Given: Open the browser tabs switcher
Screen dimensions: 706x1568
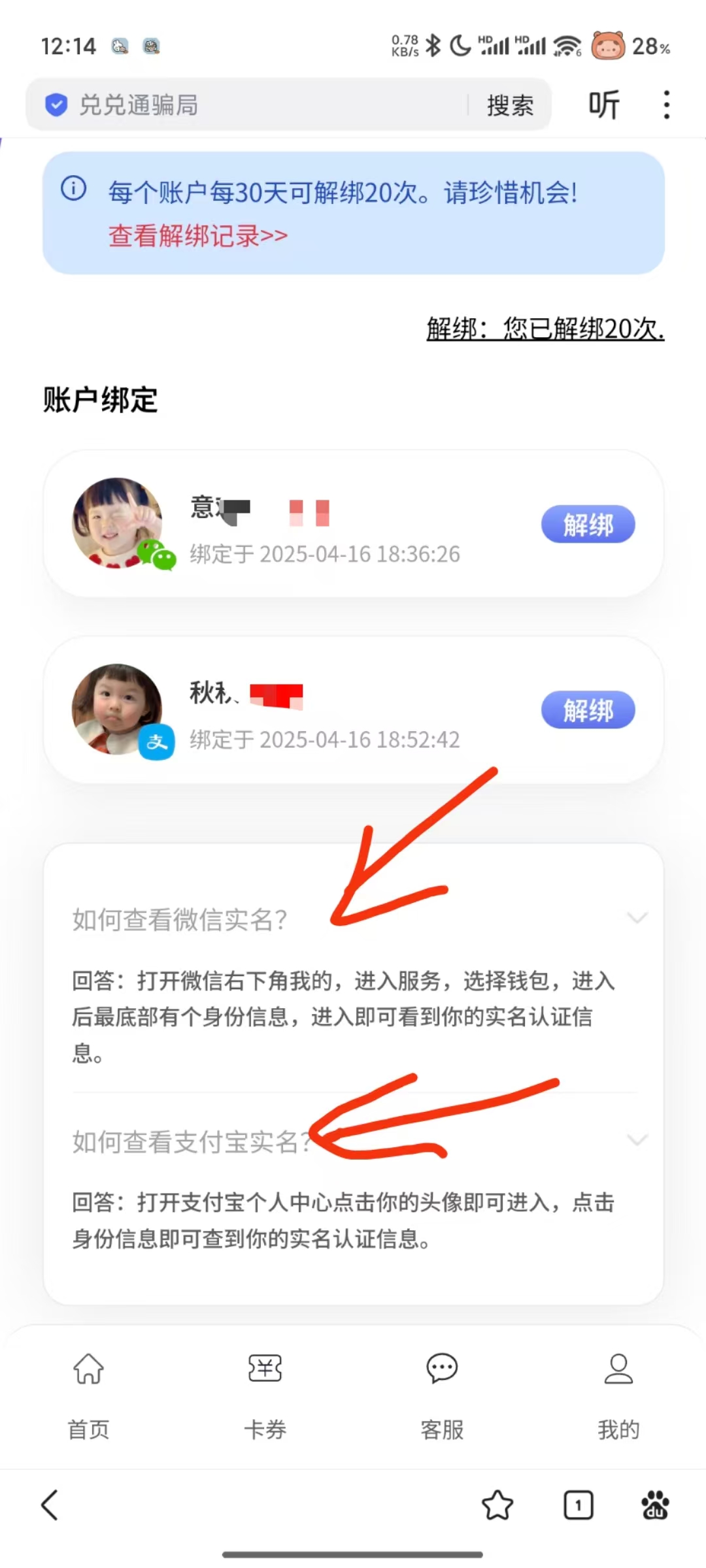Looking at the screenshot, I should pyautogui.click(x=578, y=1505).
